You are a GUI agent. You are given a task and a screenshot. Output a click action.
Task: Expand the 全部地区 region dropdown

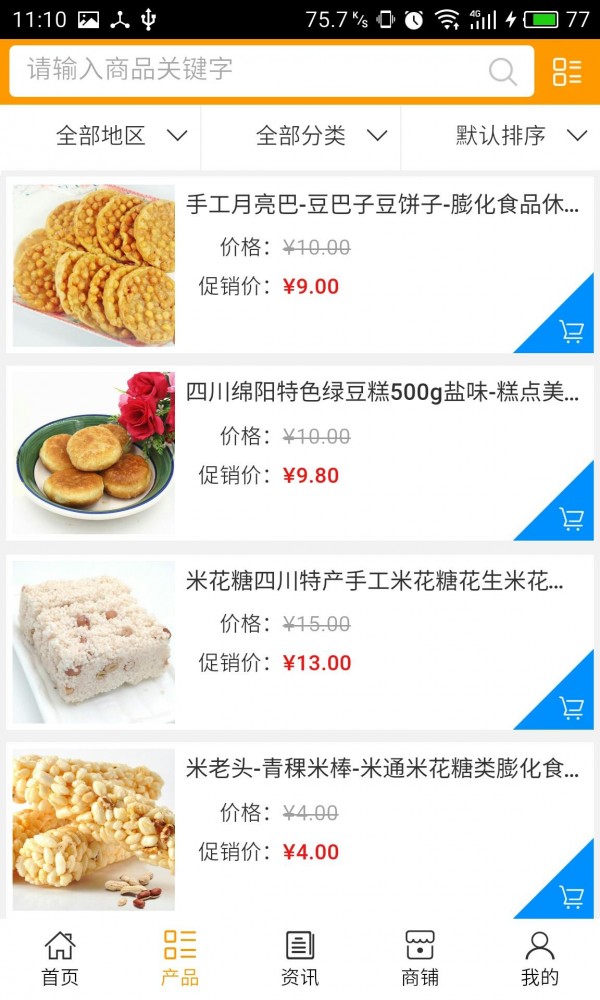point(121,136)
